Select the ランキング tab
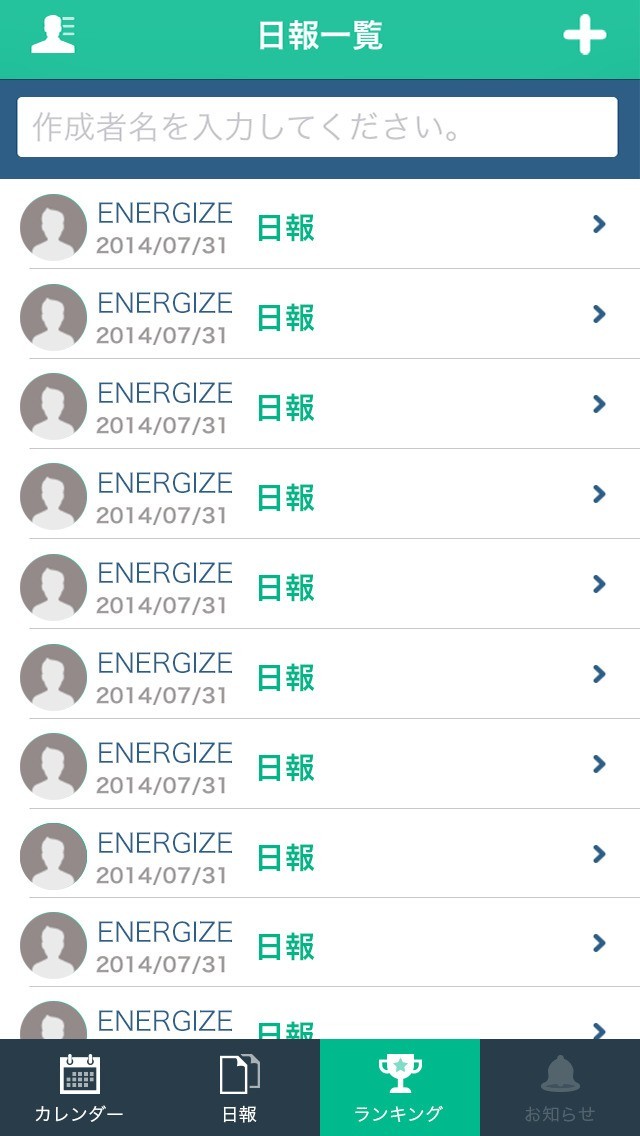The image size is (640, 1136). click(x=400, y=1088)
